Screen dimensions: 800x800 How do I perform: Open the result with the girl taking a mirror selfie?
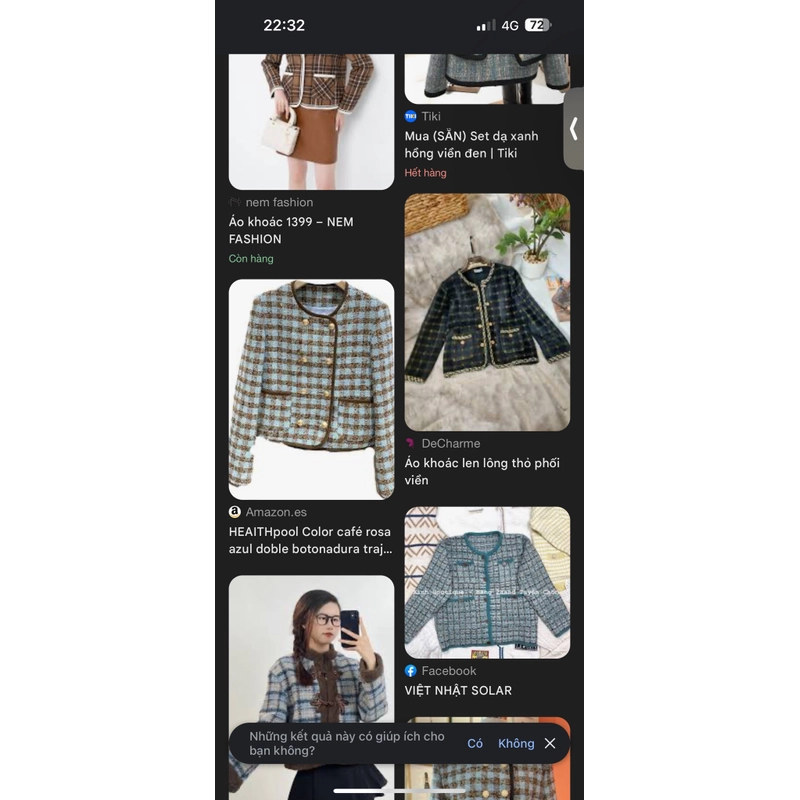pyautogui.click(x=311, y=650)
